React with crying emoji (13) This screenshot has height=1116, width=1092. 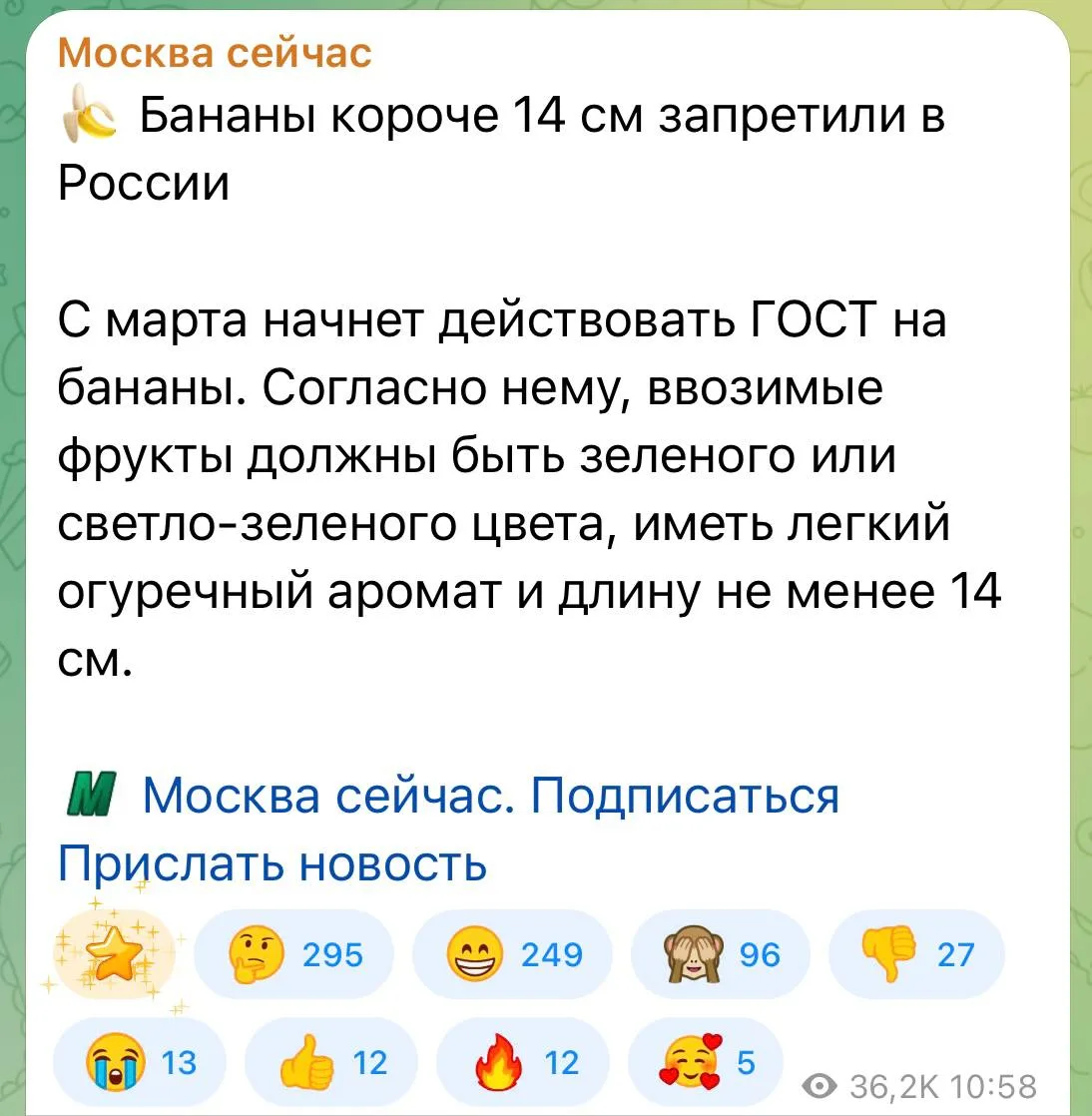pos(140,1062)
